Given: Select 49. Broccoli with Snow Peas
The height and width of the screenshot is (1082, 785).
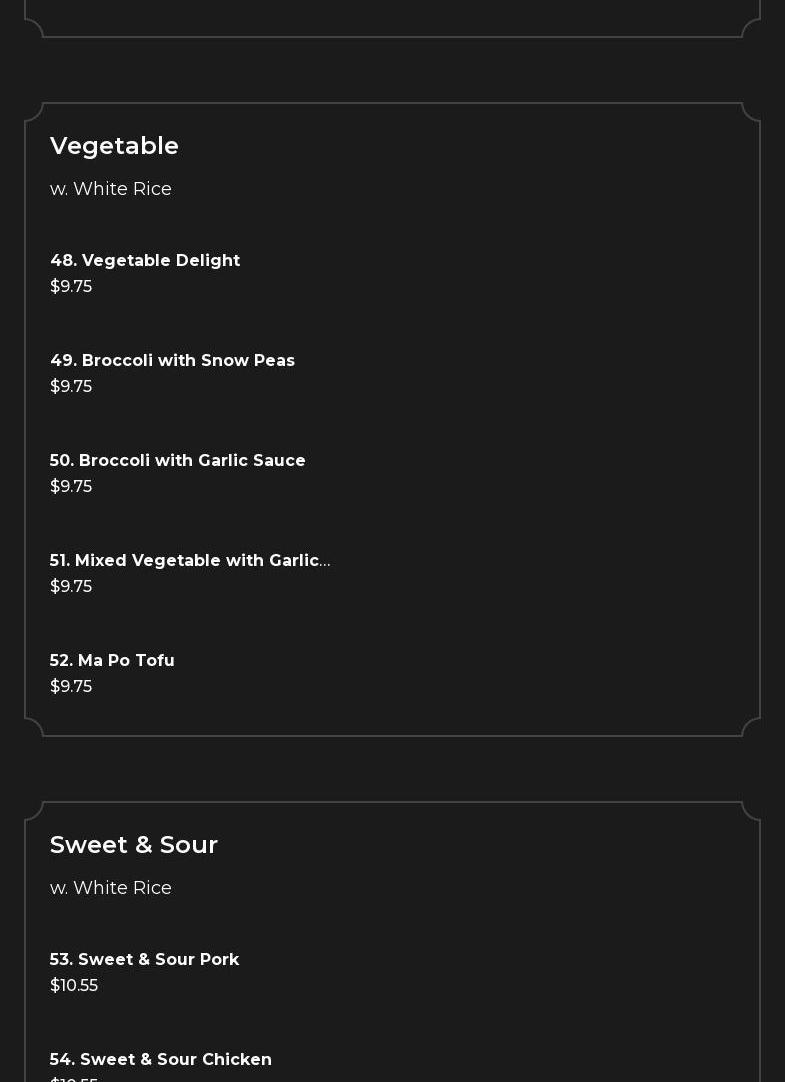Looking at the screenshot, I should pyautogui.click(x=172, y=360).
